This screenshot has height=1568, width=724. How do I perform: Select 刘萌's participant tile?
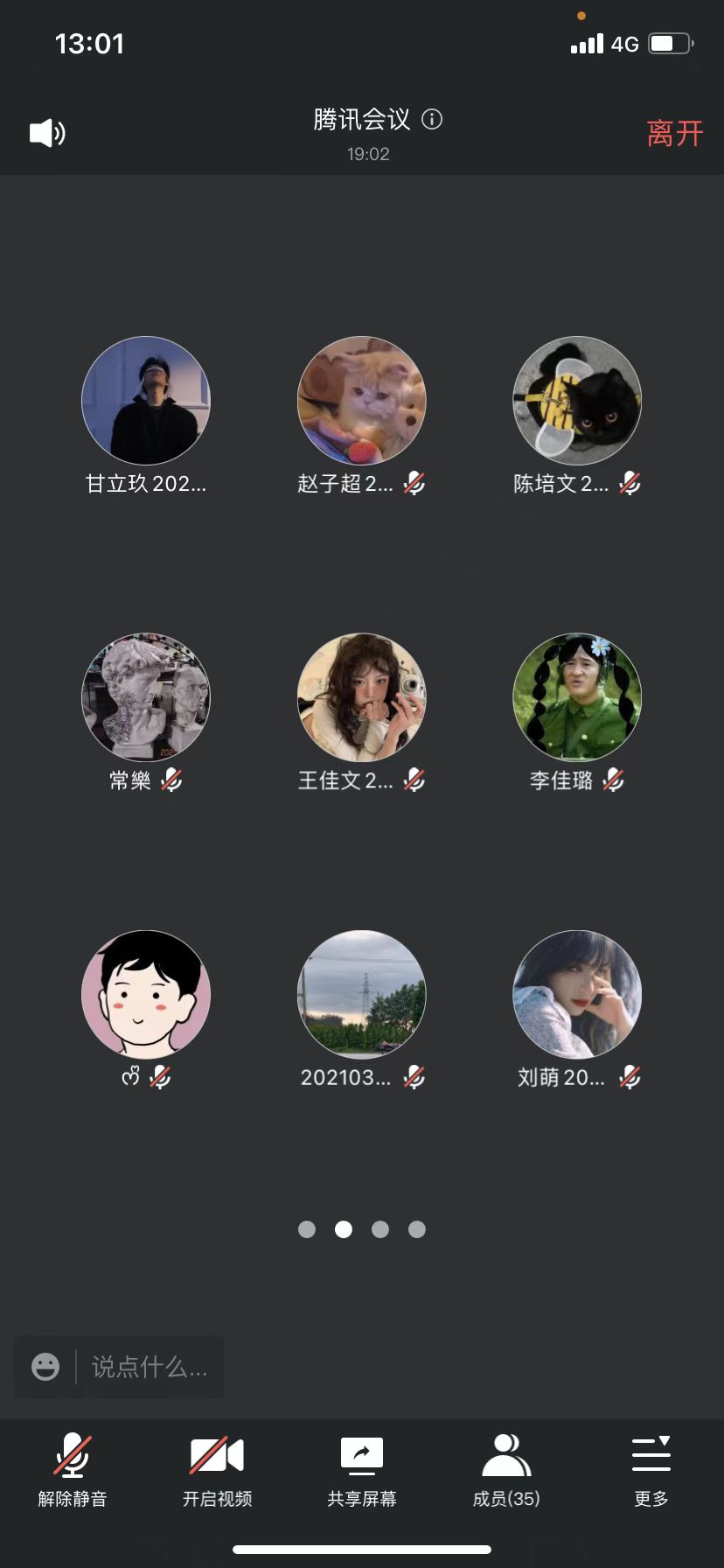pyautogui.click(x=577, y=994)
